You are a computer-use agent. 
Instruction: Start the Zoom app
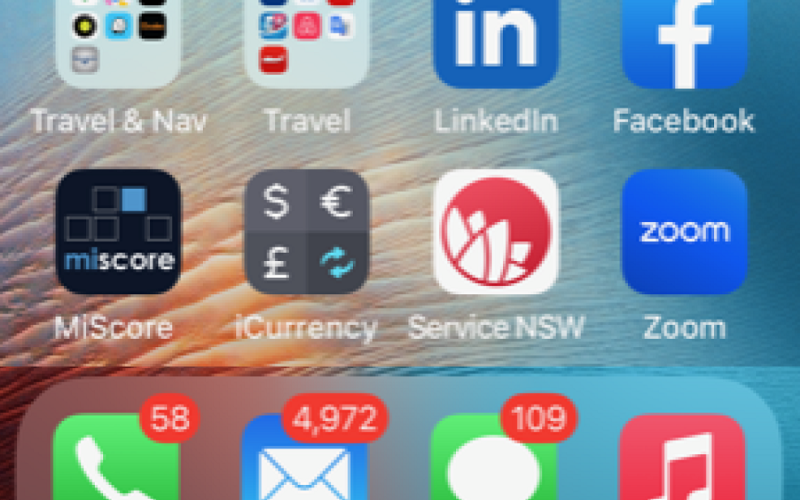[684, 232]
